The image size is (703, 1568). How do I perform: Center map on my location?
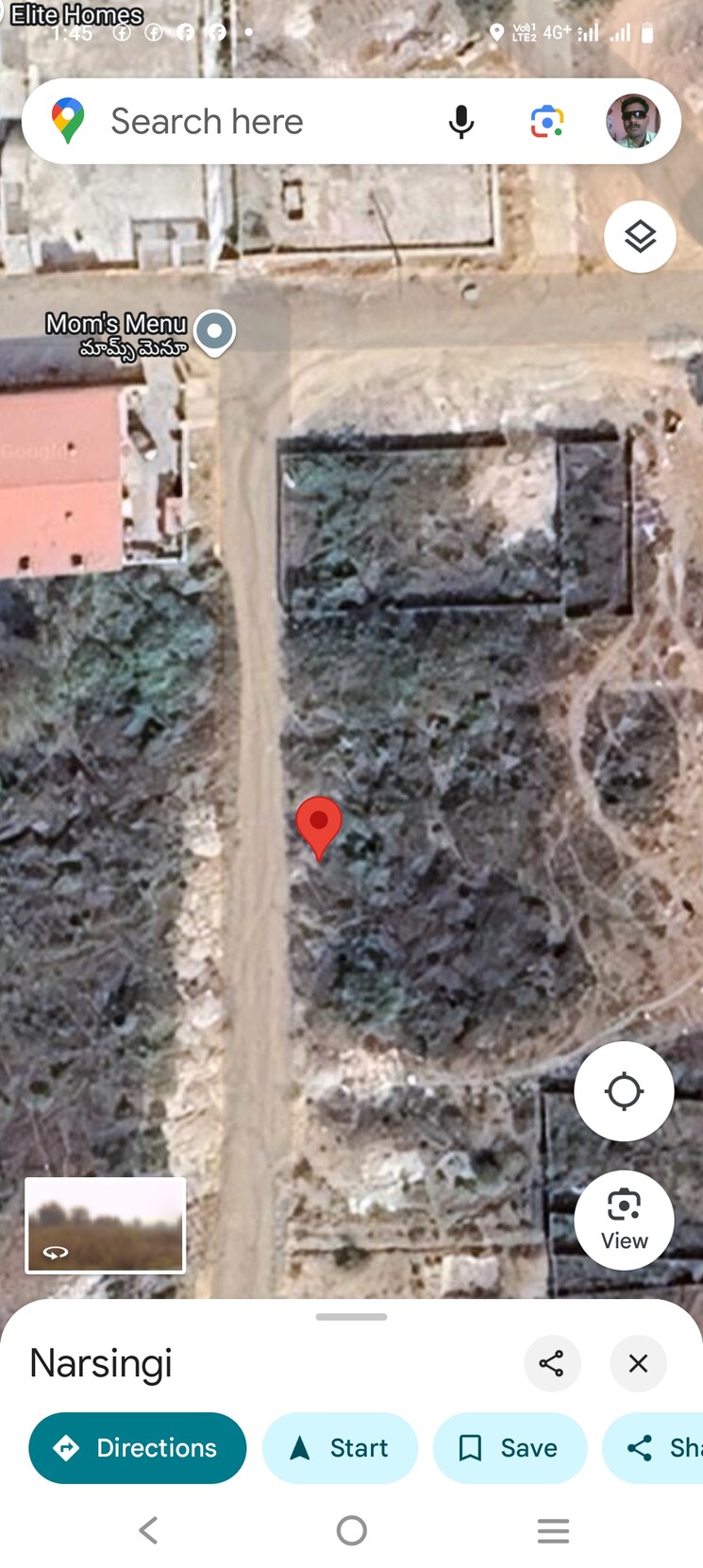tap(624, 1091)
